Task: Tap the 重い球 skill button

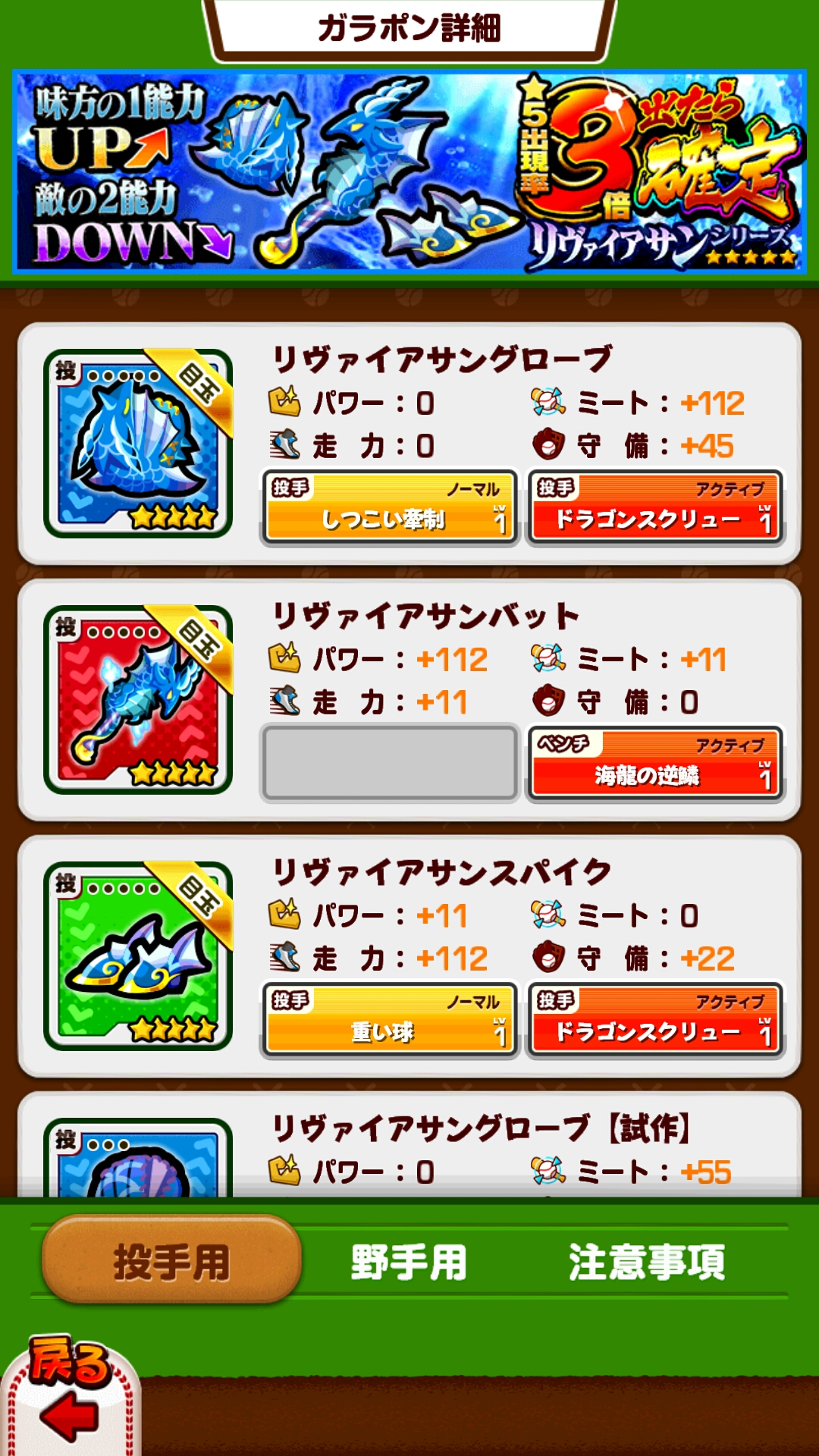Action: tap(389, 1020)
